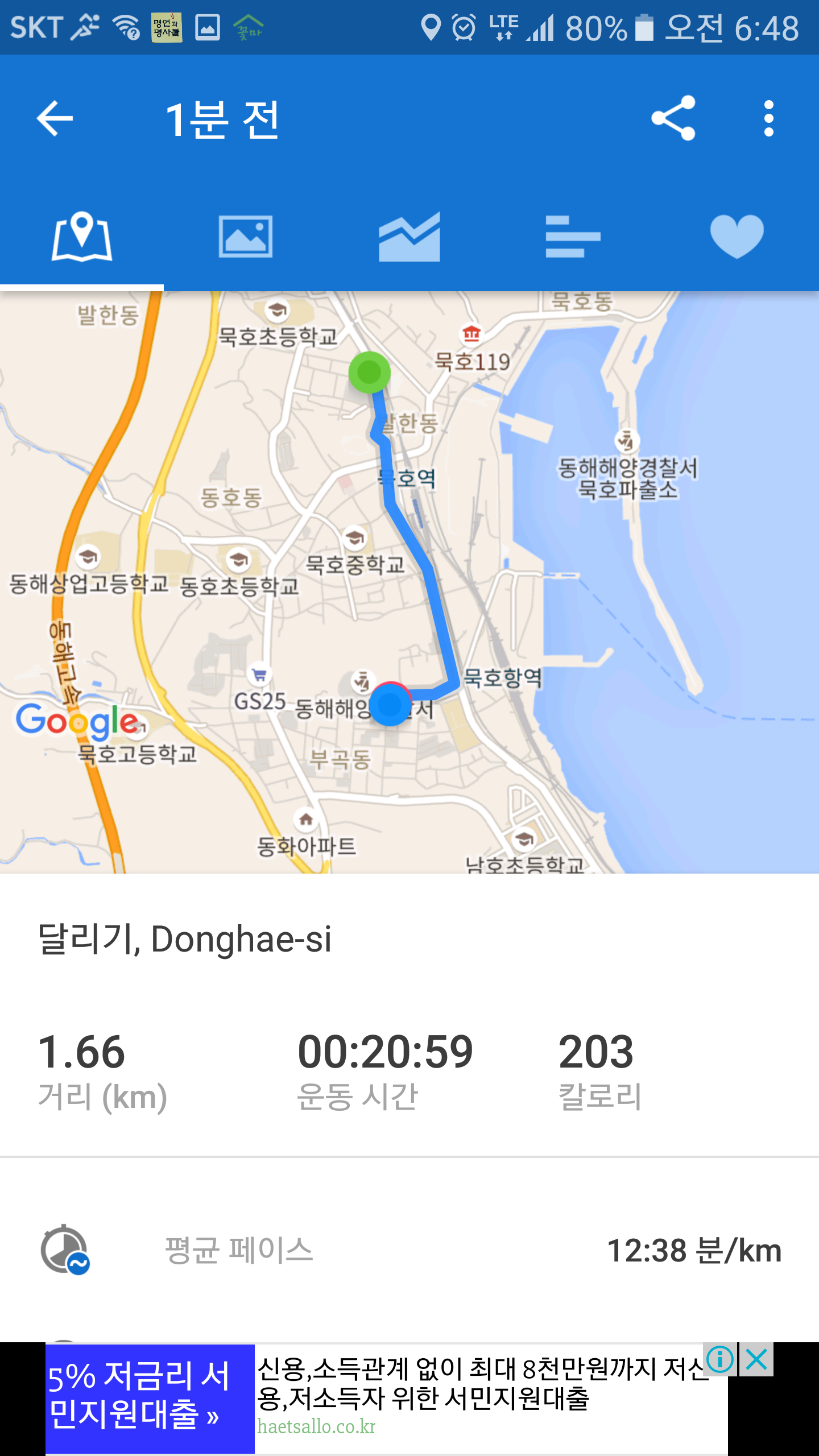The width and height of the screenshot is (819, 1456).
Task: Share this running workout
Action: [x=673, y=118]
